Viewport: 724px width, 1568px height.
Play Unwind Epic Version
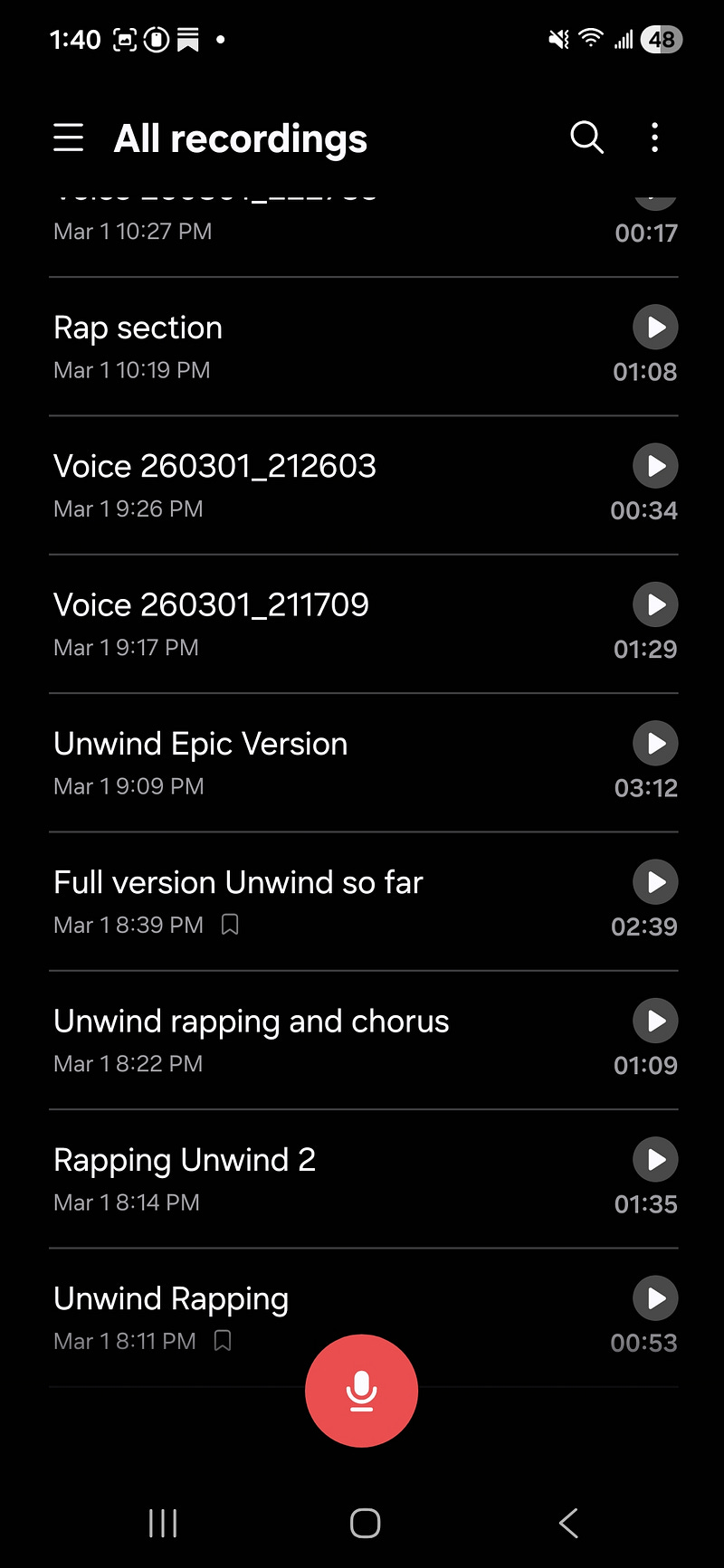pos(655,744)
